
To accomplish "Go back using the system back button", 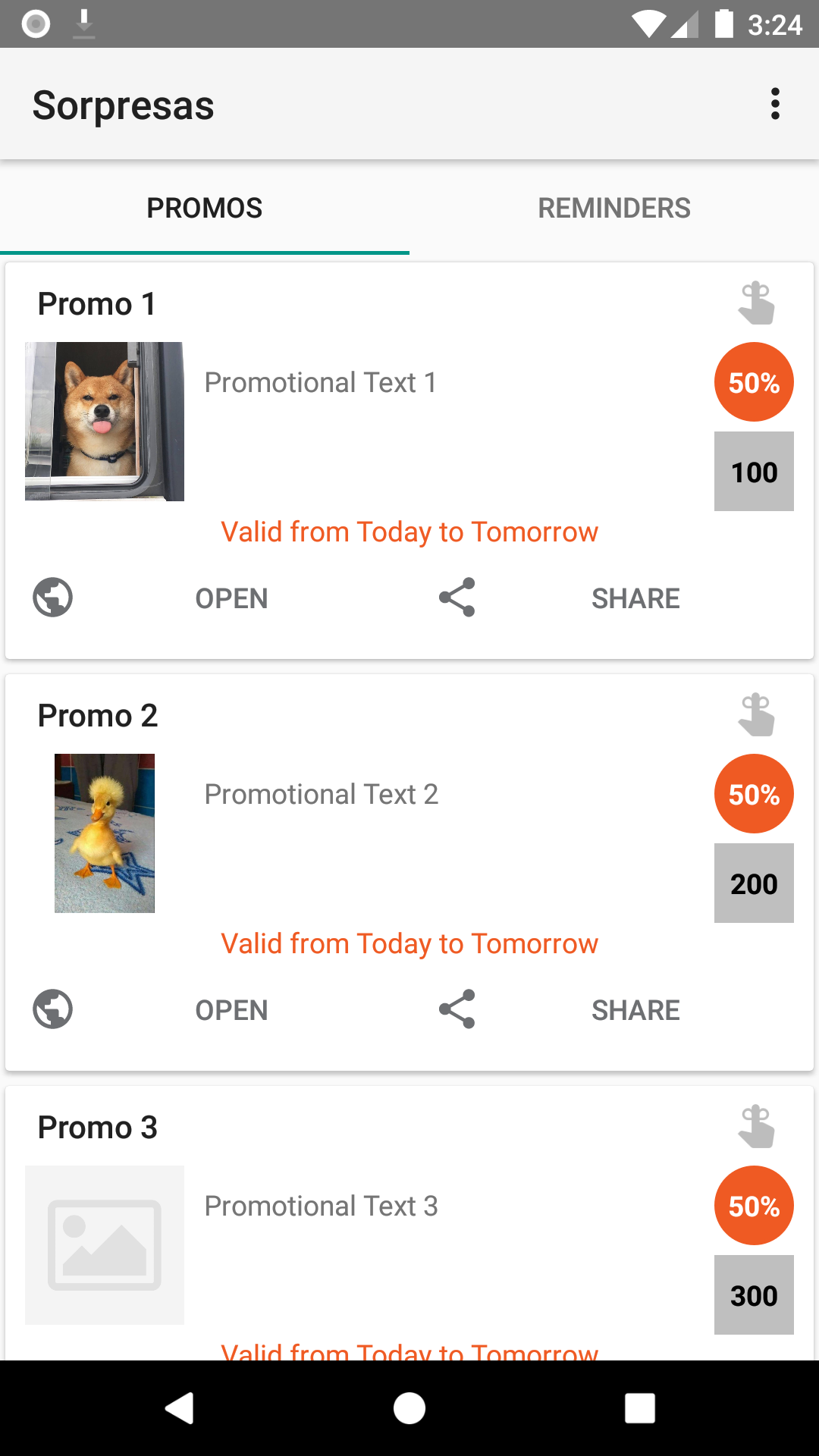I will coord(180,1408).
